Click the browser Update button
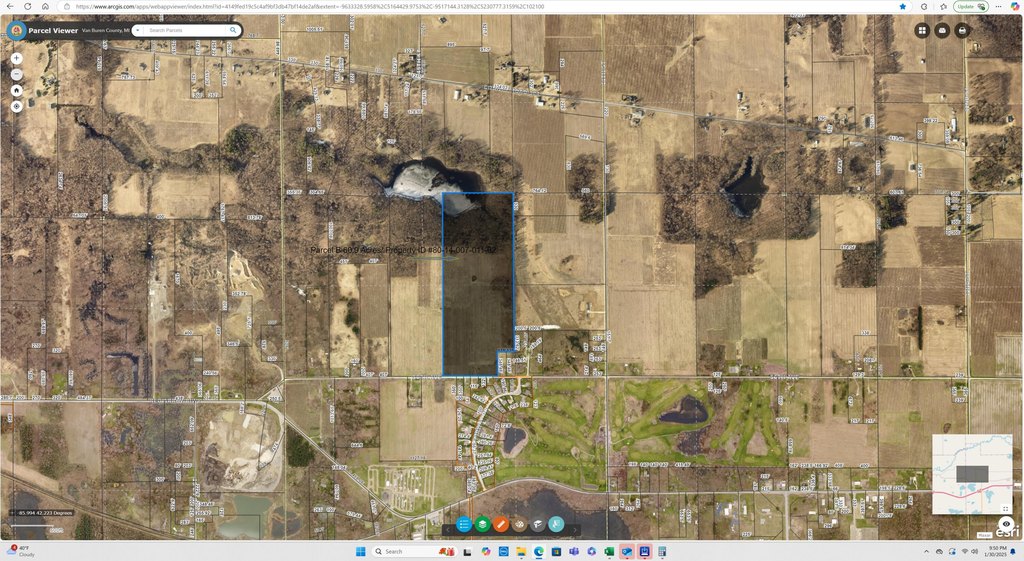The height and width of the screenshot is (561, 1024). [970, 6]
